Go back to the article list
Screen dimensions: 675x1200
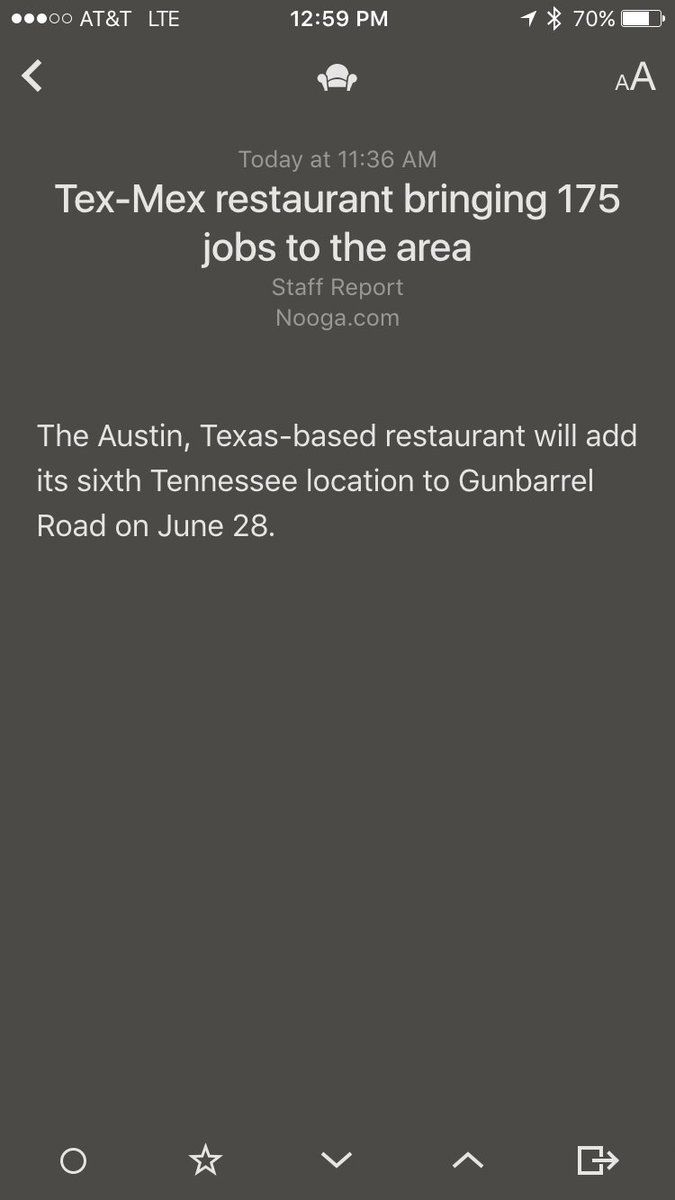point(33,76)
